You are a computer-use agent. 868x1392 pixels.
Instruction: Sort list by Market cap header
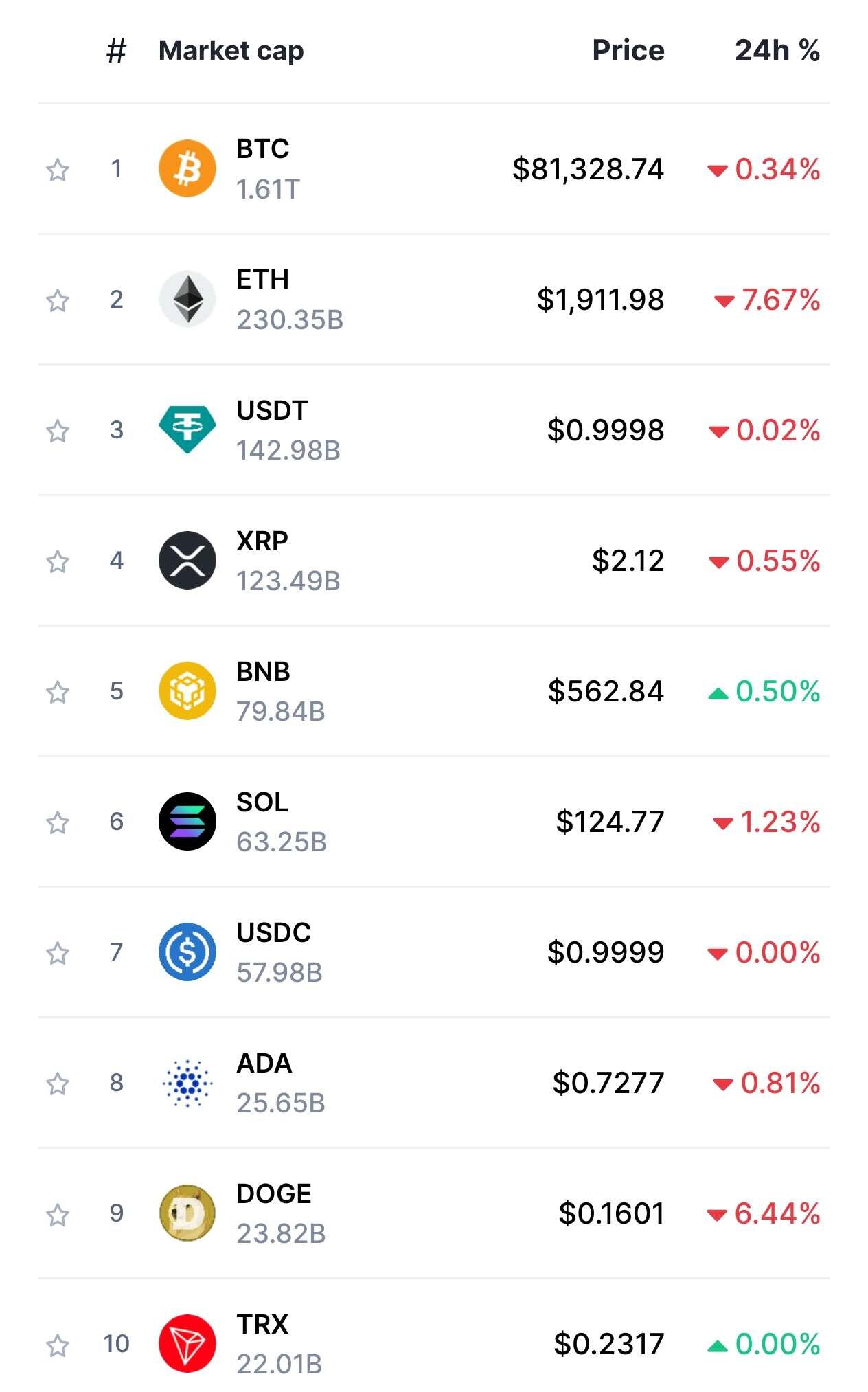pyautogui.click(x=231, y=52)
